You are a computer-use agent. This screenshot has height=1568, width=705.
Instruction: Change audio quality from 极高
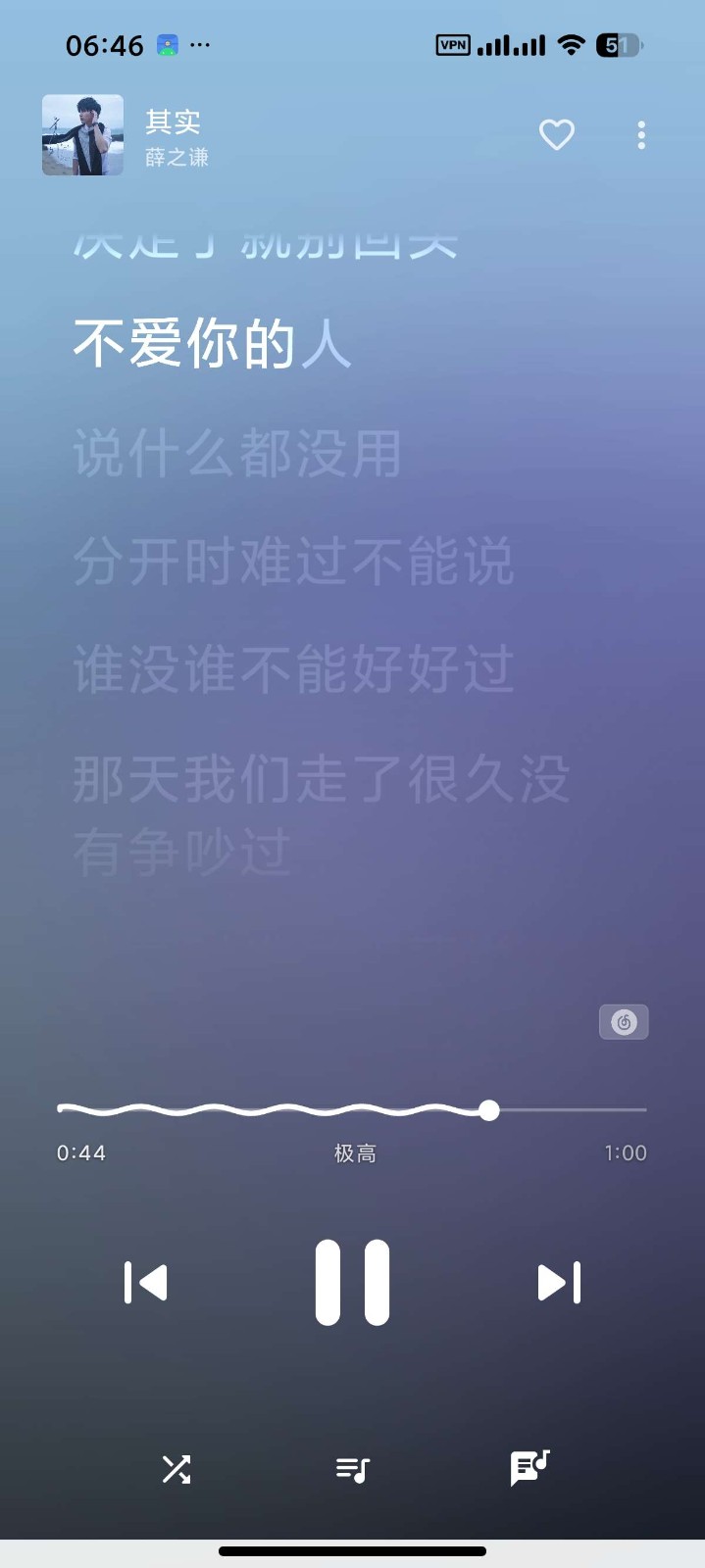tap(355, 1153)
